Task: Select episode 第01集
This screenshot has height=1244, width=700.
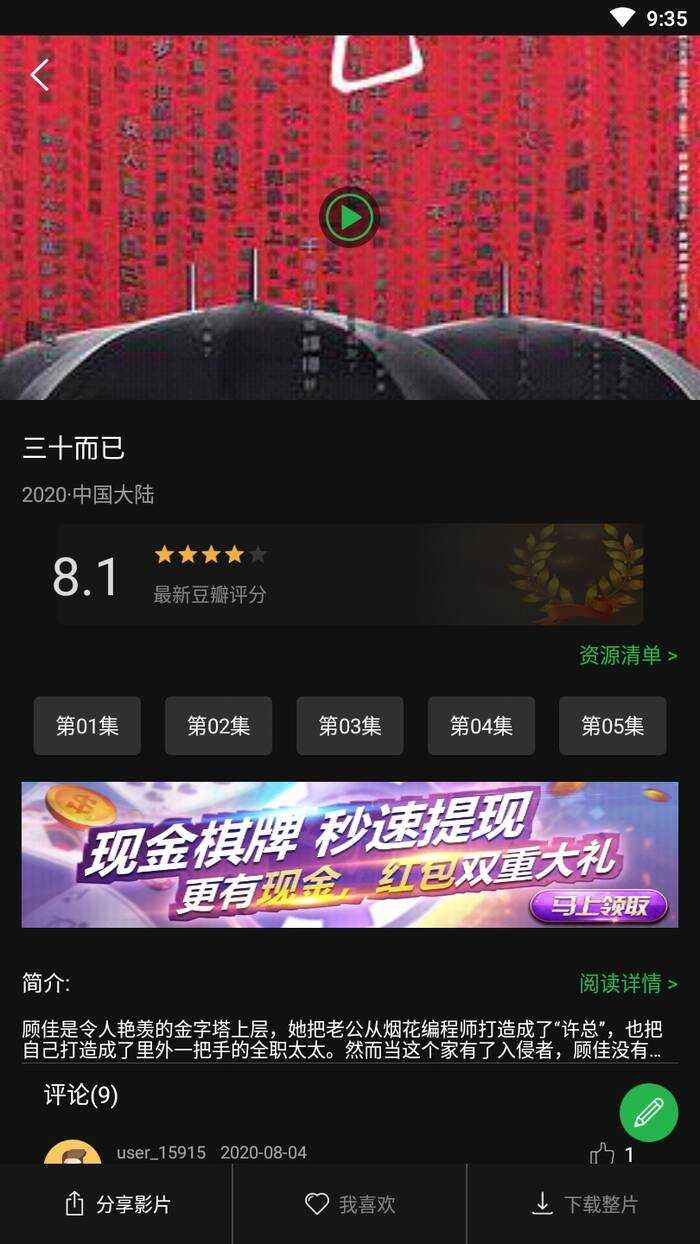Action: coord(87,726)
